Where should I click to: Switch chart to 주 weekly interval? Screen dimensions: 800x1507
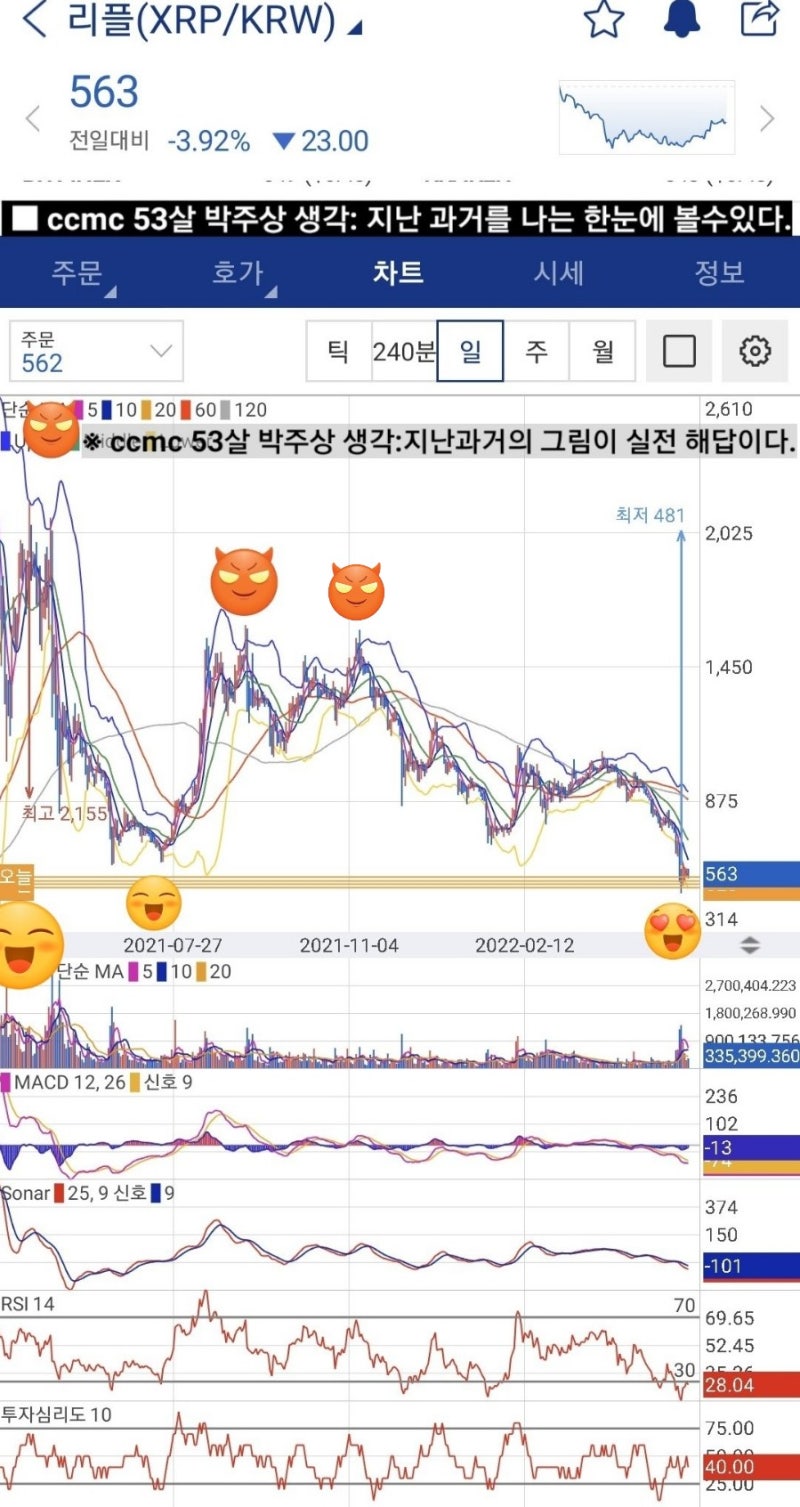536,351
